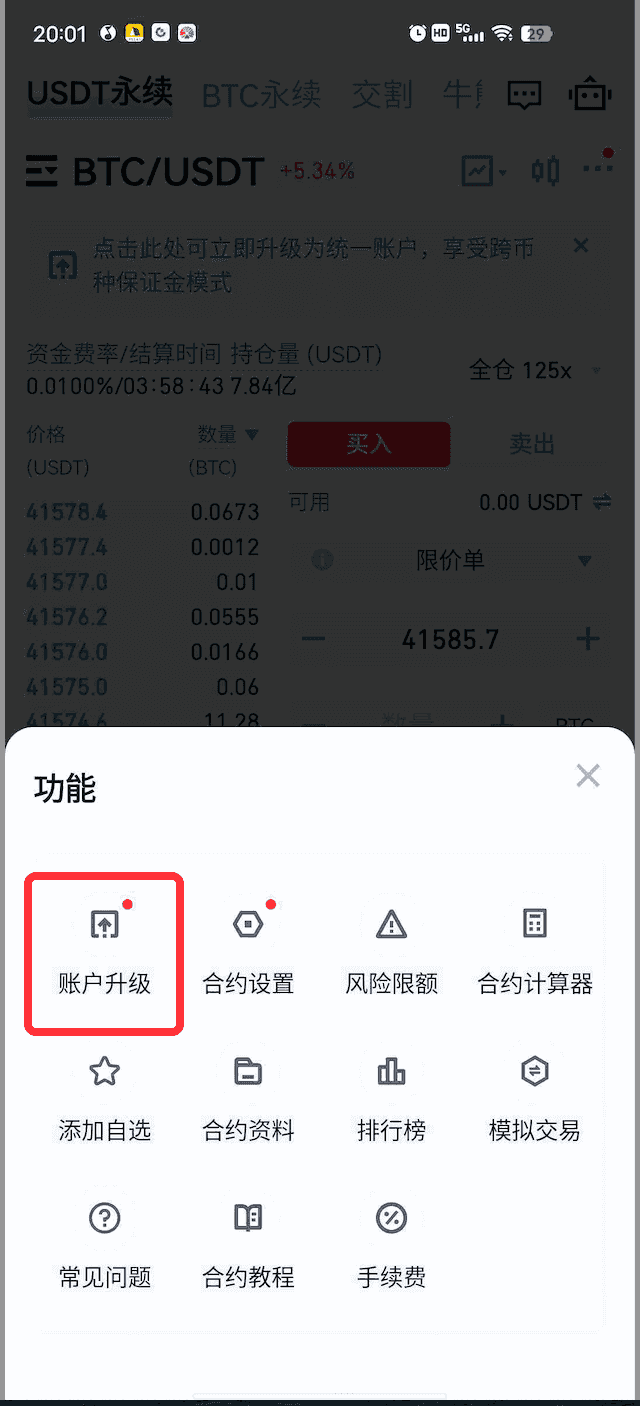This screenshot has height=1406, width=640.
Task: Check 手续费 fee rates
Action: pyautogui.click(x=391, y=1244)
